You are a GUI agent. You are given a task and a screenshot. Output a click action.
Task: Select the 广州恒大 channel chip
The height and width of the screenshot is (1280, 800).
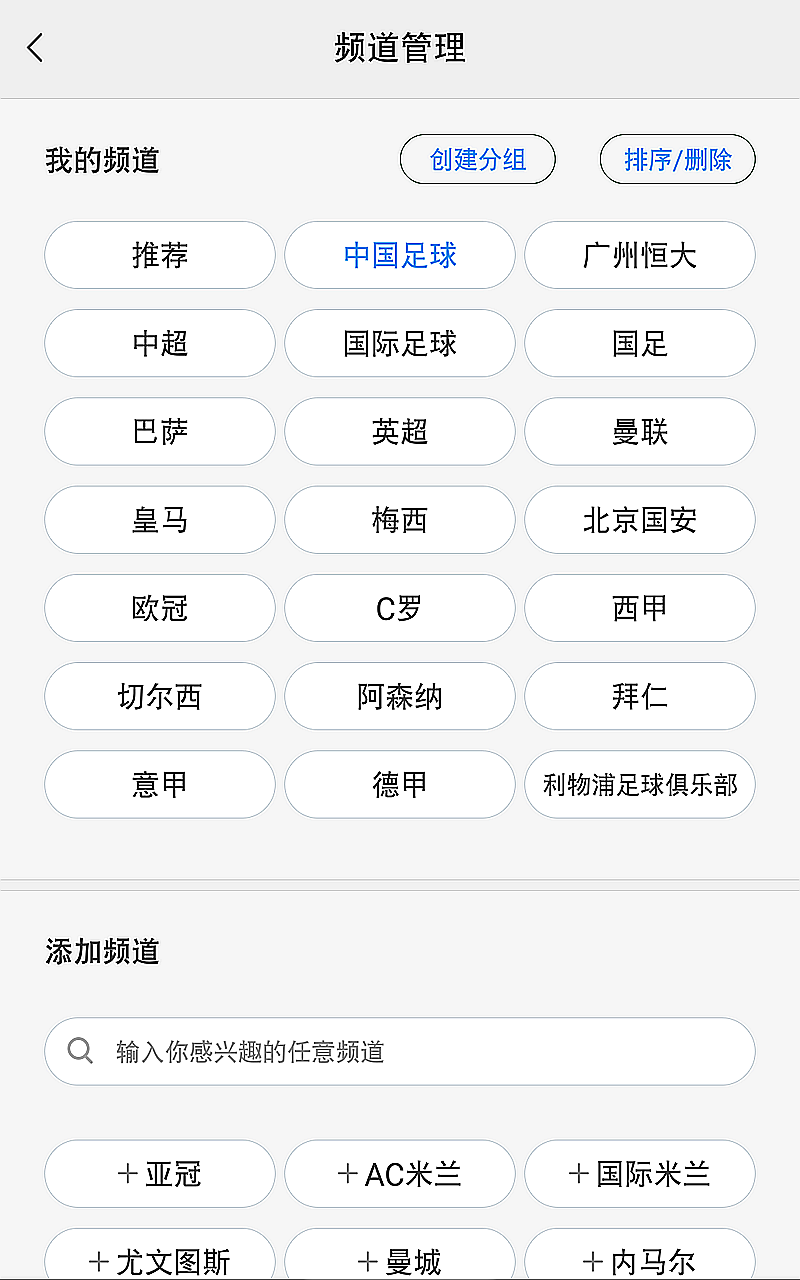pos(639,255)
